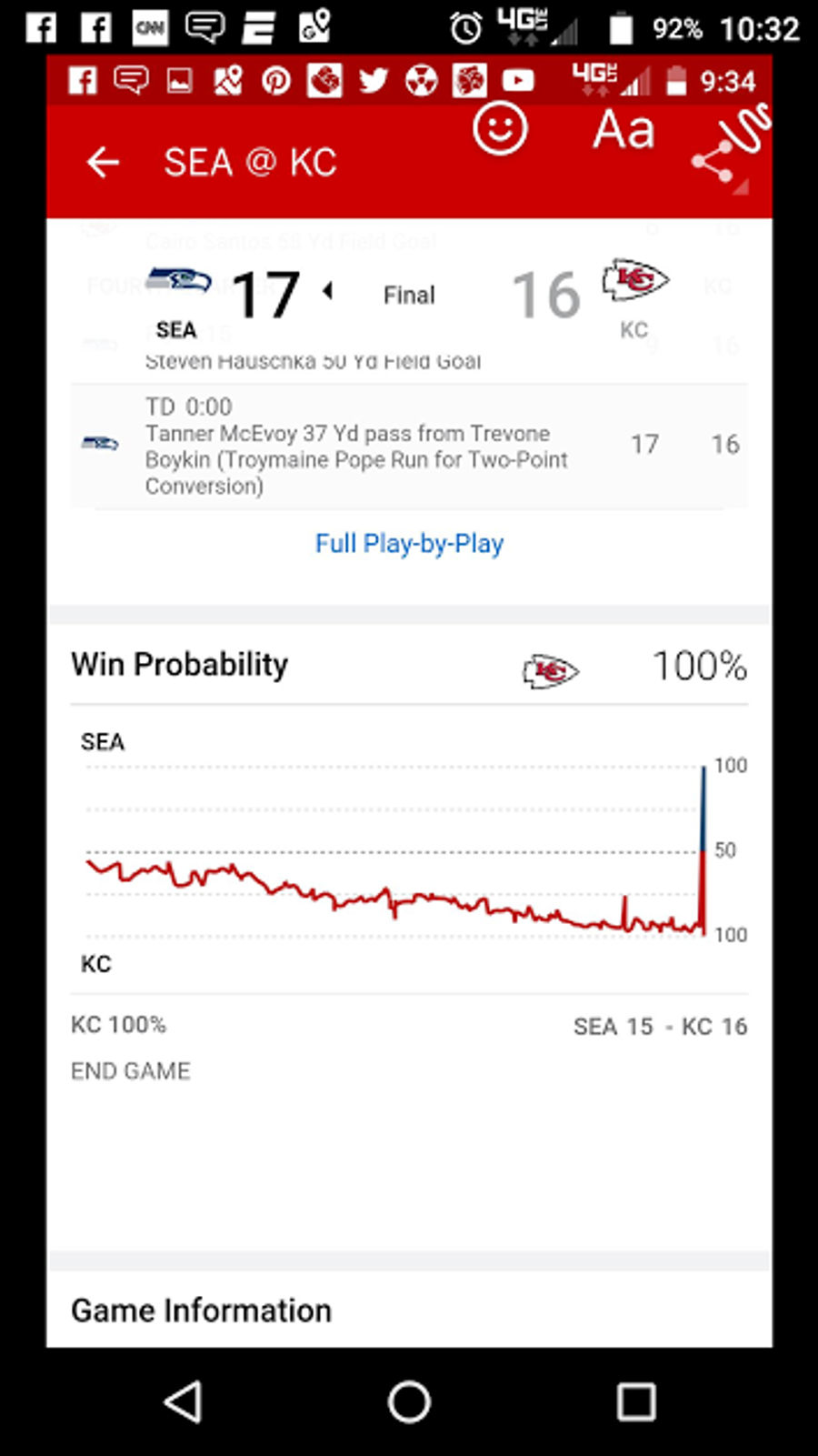Add a sticker with the smiley icon
Viewport: 818px width, 1456px height.
coord(500,128)
